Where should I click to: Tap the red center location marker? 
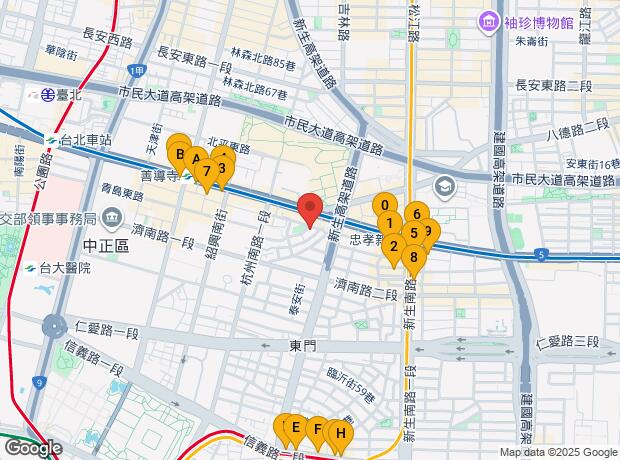(x=310, y=210)
